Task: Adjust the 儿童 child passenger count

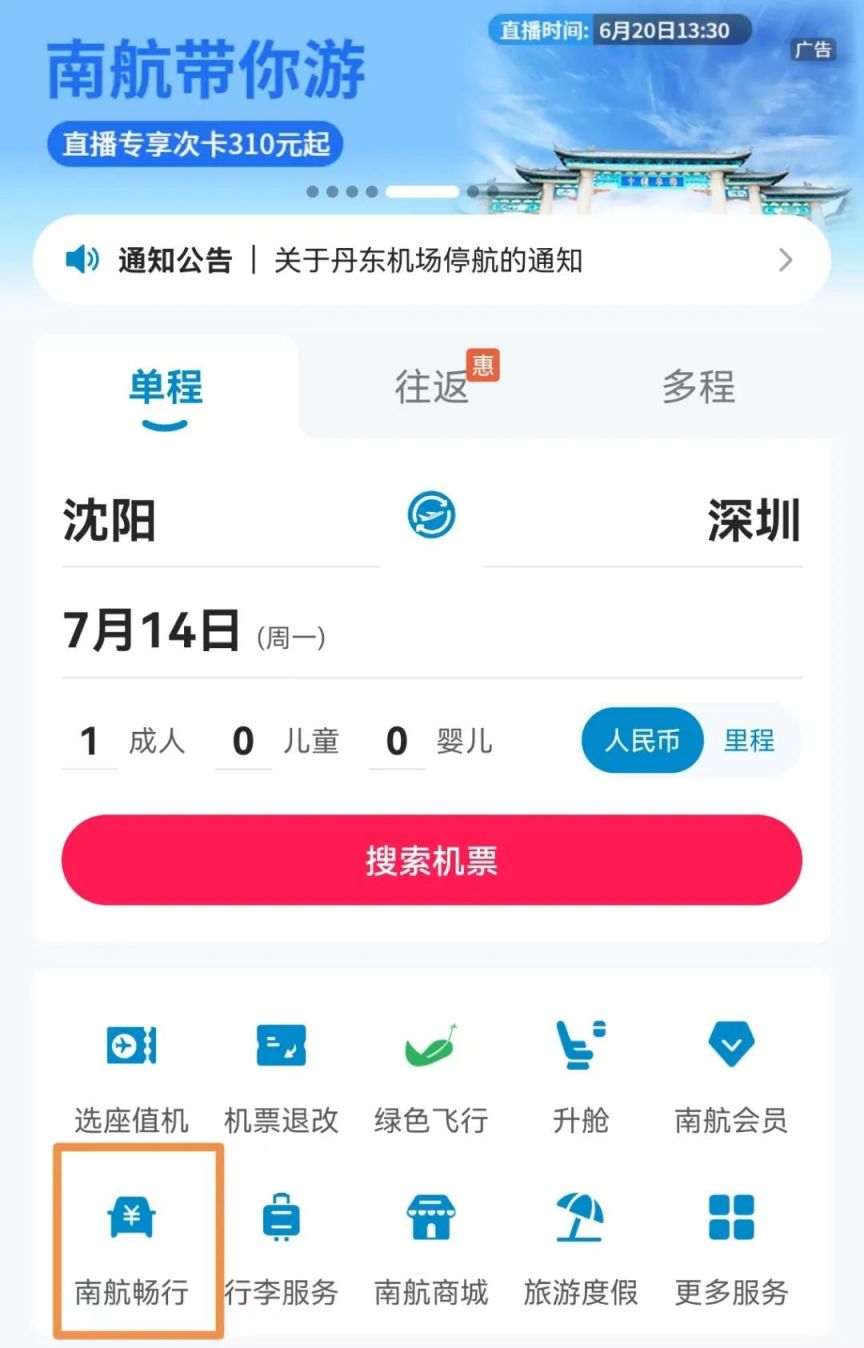Action: pos(243,742)
